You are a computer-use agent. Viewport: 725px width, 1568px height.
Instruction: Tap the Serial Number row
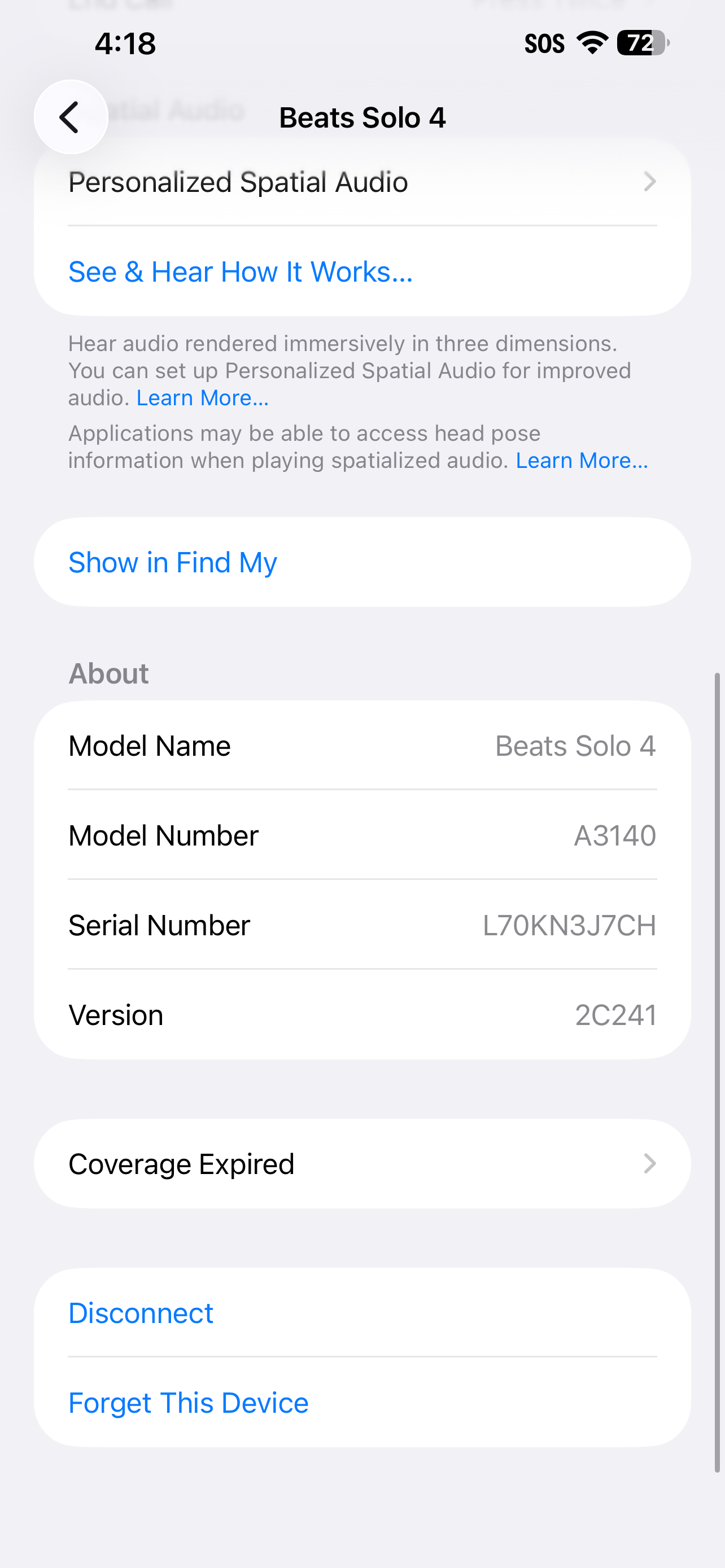point(362,925)
